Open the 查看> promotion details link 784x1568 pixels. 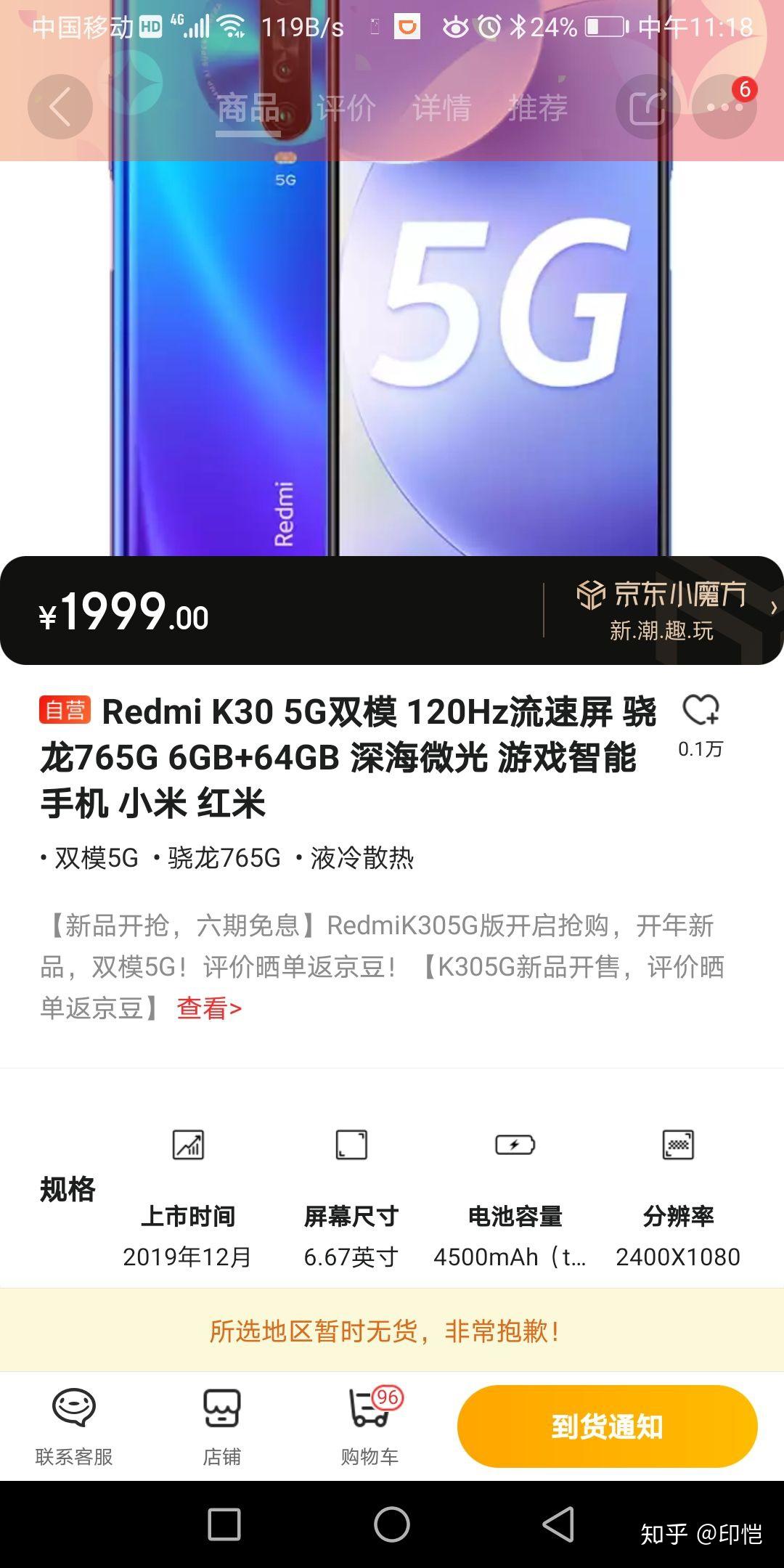click(205, 1008)
